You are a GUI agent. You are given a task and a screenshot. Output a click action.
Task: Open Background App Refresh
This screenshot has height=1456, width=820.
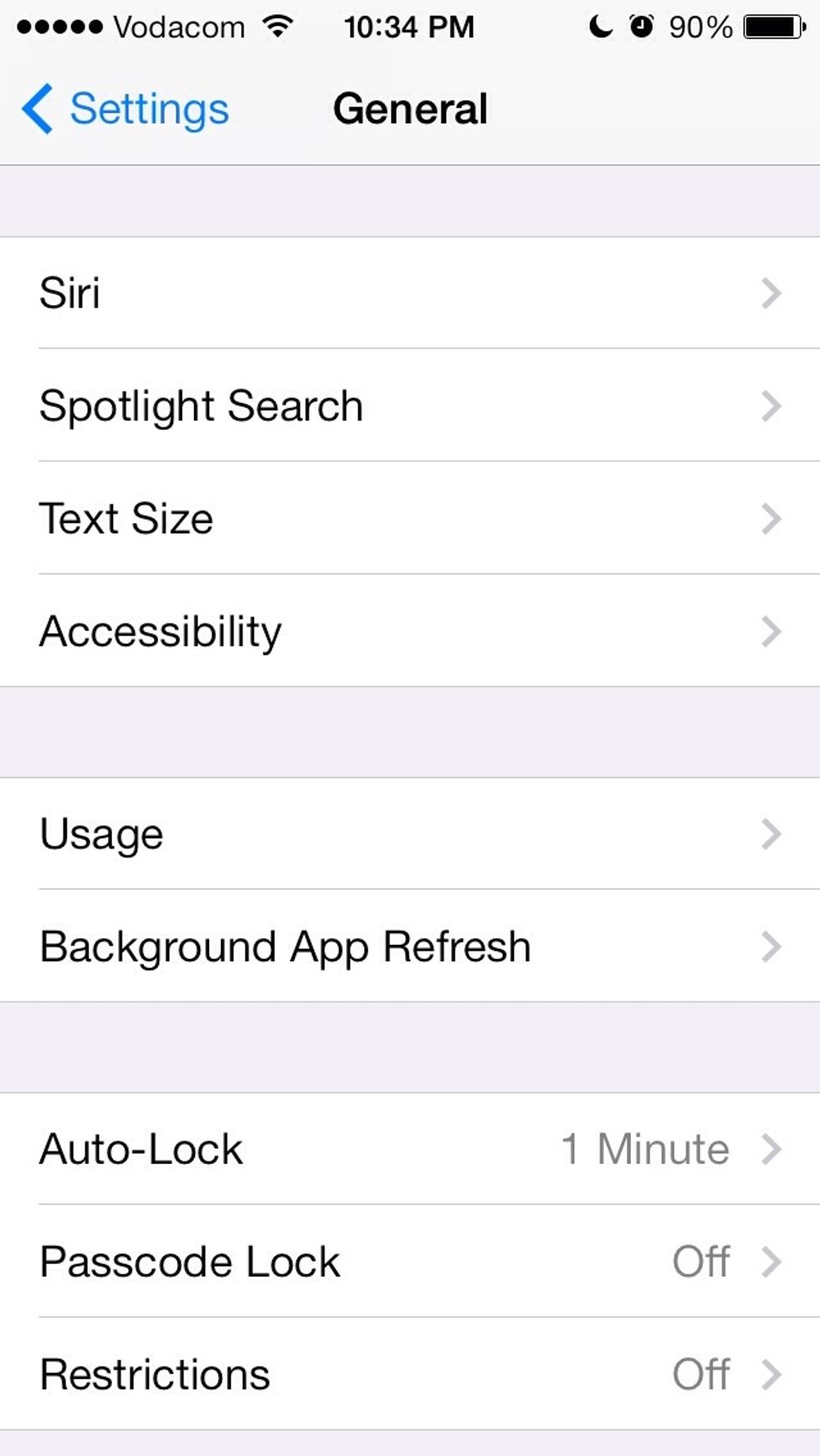point(410,946)
